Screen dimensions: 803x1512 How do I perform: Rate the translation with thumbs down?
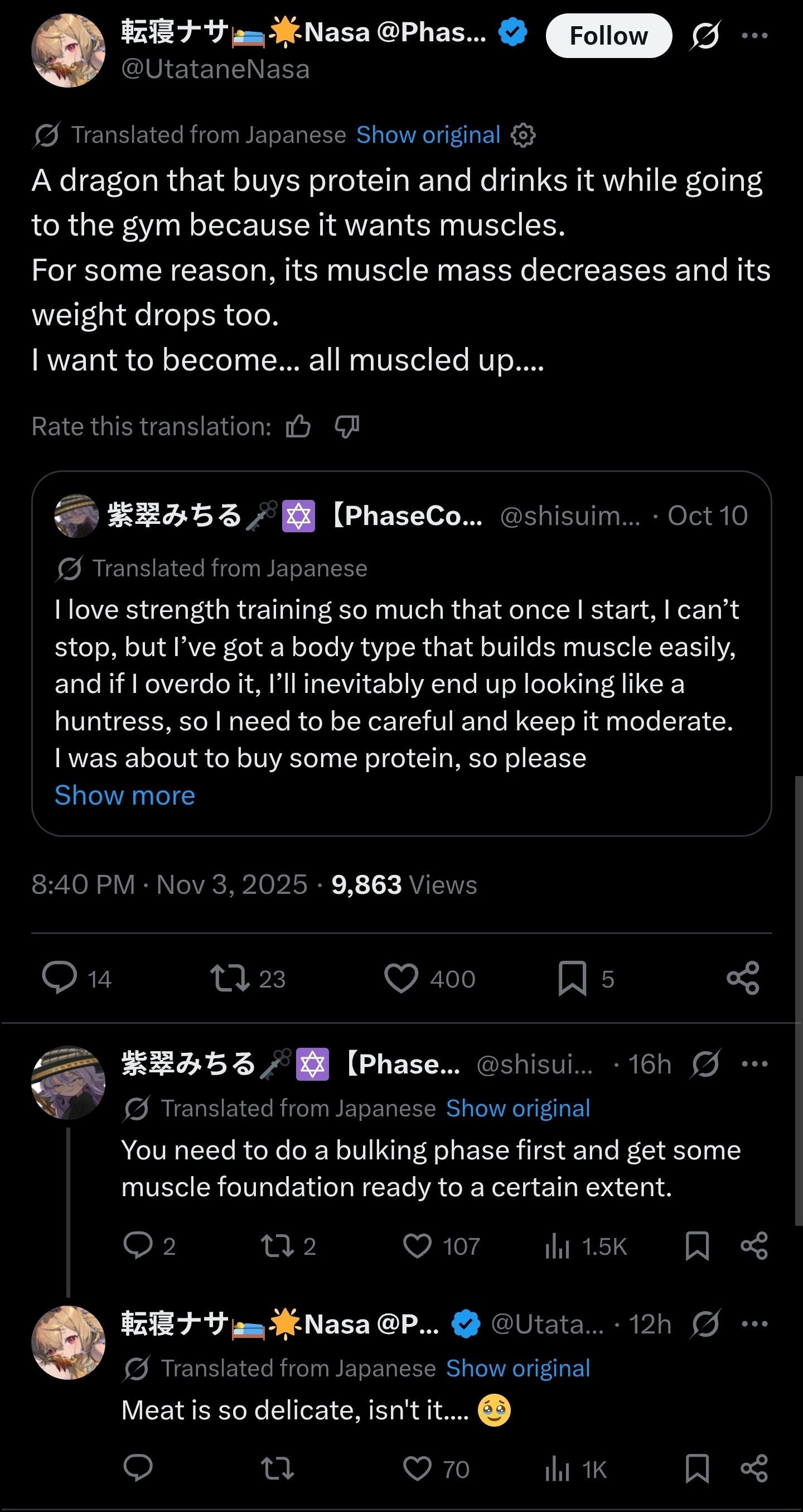click(x=347, y=427)
